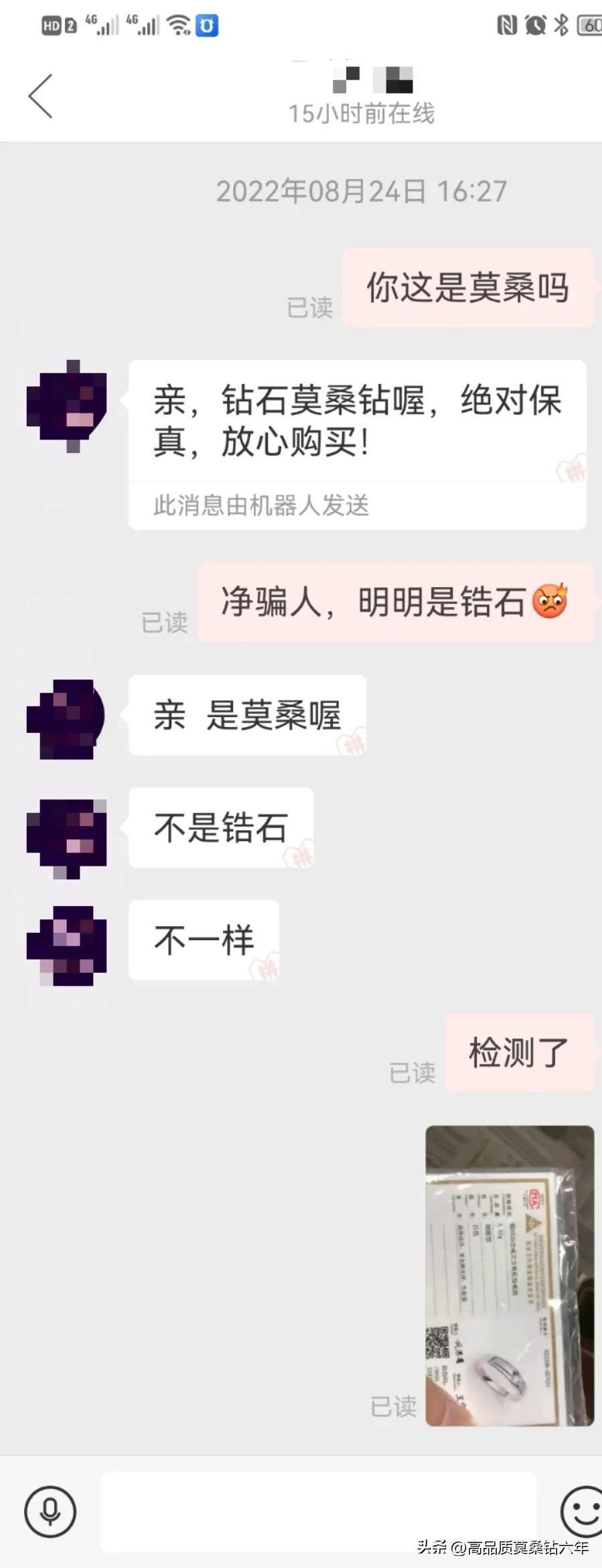The height and width of the screenshot is (1568, 602).
Task: Open the emoji picker
Action: (581, 1512)
